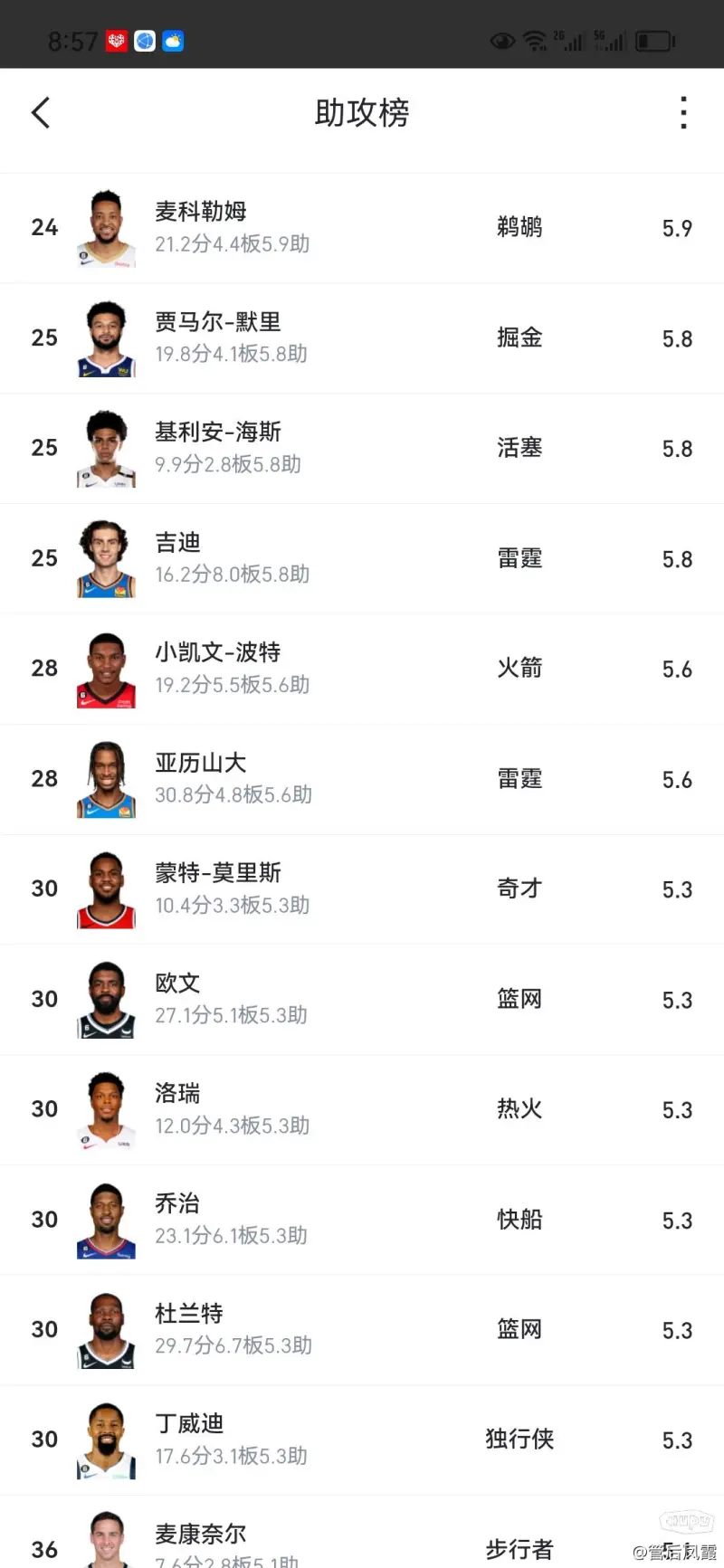Screen dimensions: 724x1568
Task: Open the three-dot overflow menu
Action: [x=683, y=113]
